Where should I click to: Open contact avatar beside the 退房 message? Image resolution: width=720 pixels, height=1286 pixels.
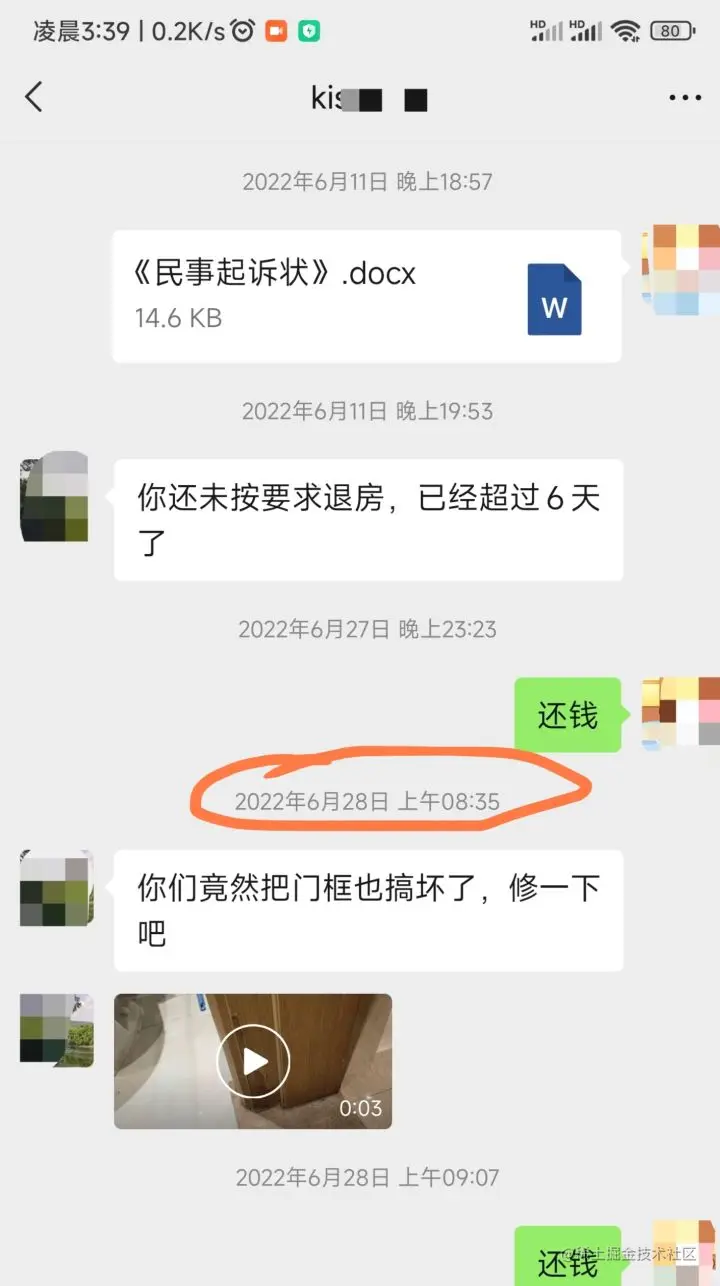(55, 497)
